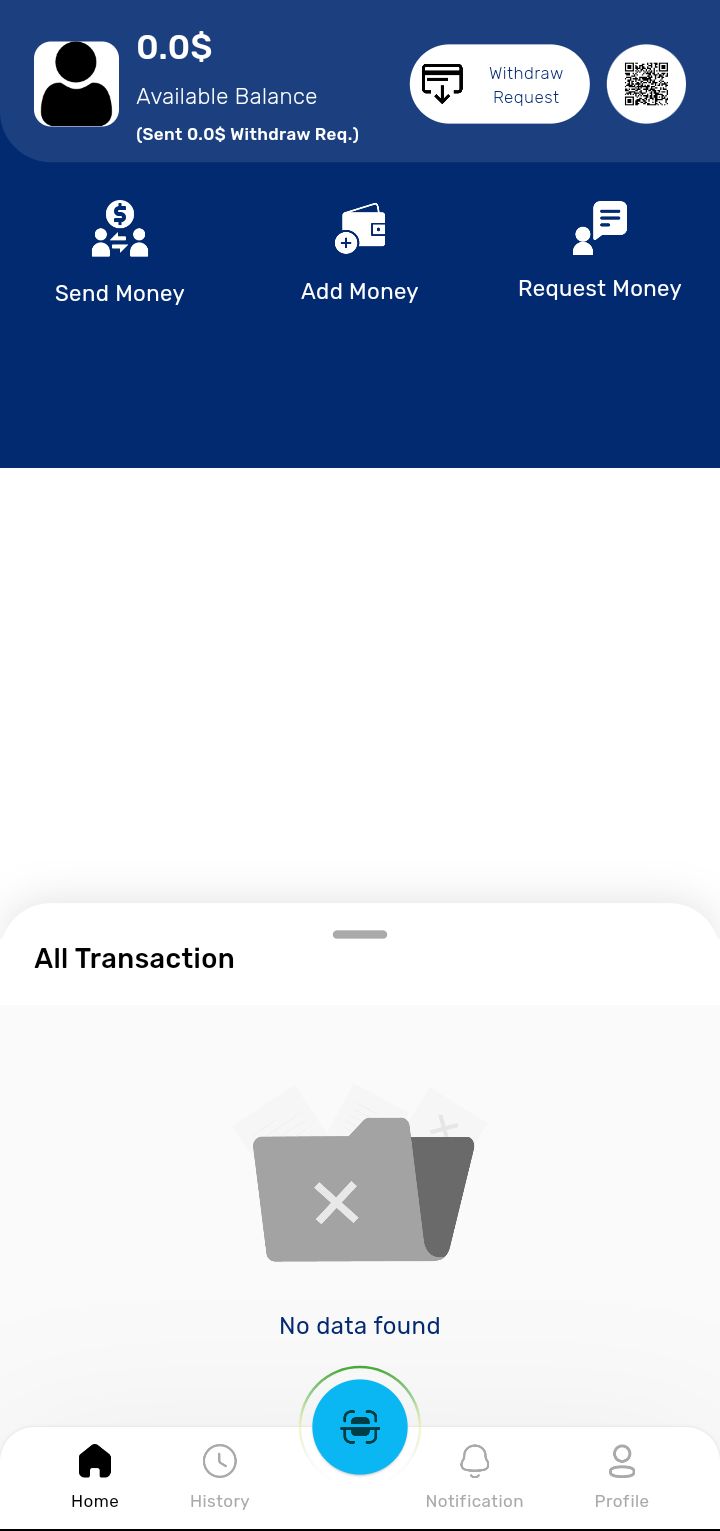Switch to the Home tab

click(95, 1475)
